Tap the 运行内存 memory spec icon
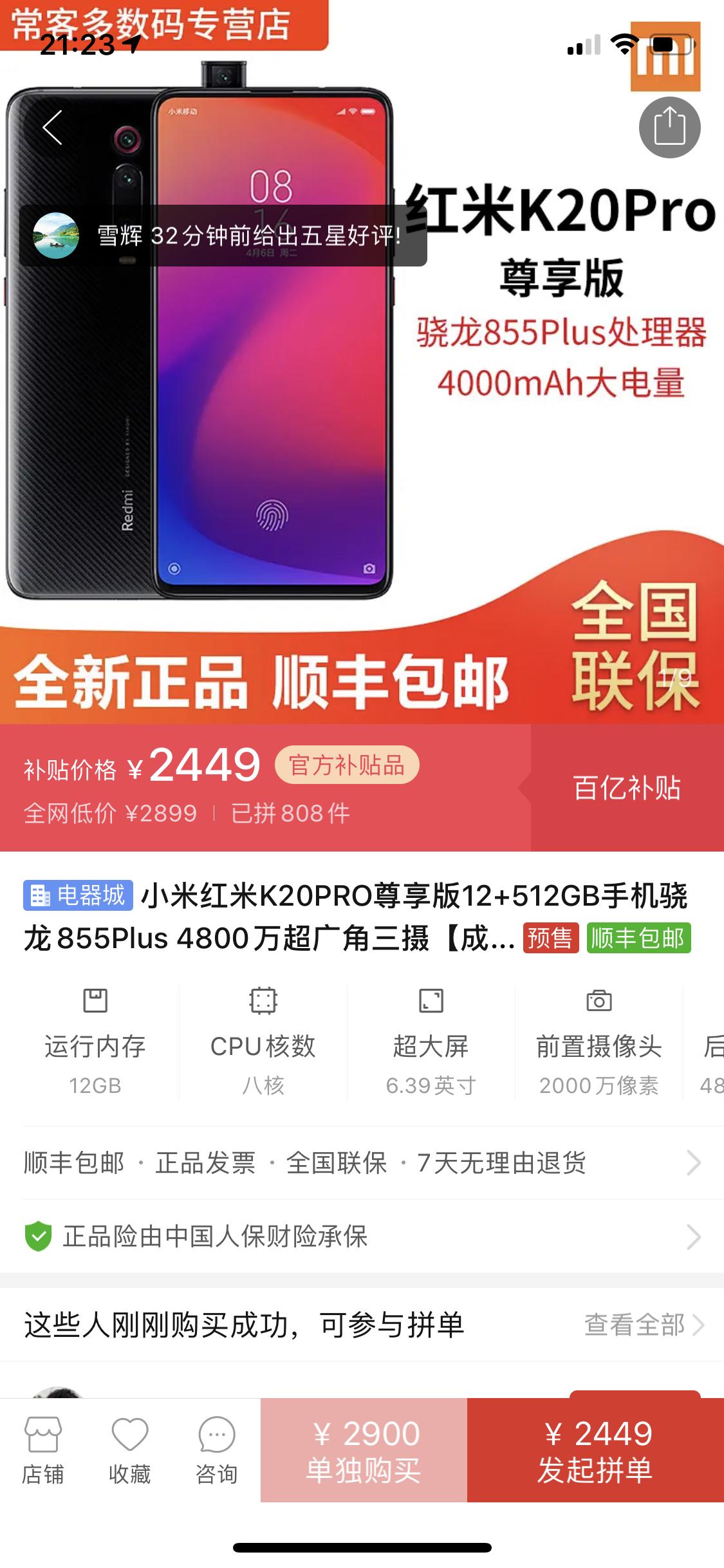Viewport: 724px width, 1568px height. point(94,1002)
